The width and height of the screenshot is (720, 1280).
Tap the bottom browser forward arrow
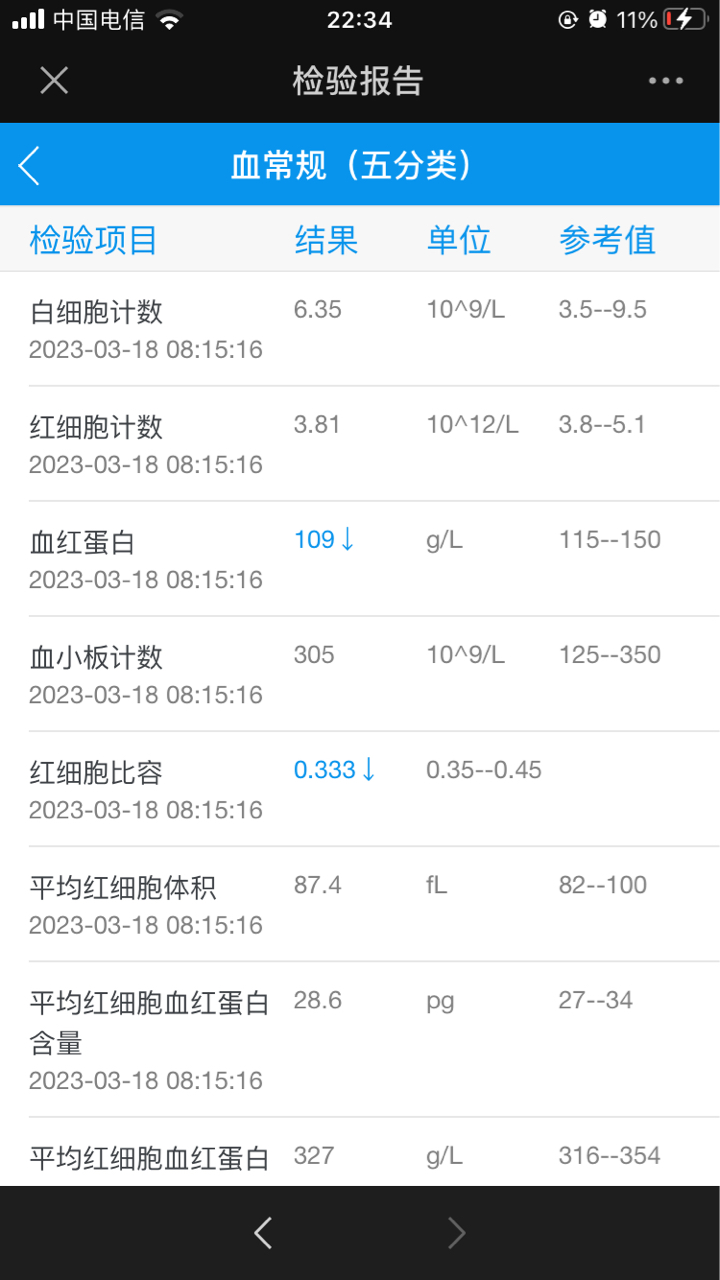click(457, 1233)
